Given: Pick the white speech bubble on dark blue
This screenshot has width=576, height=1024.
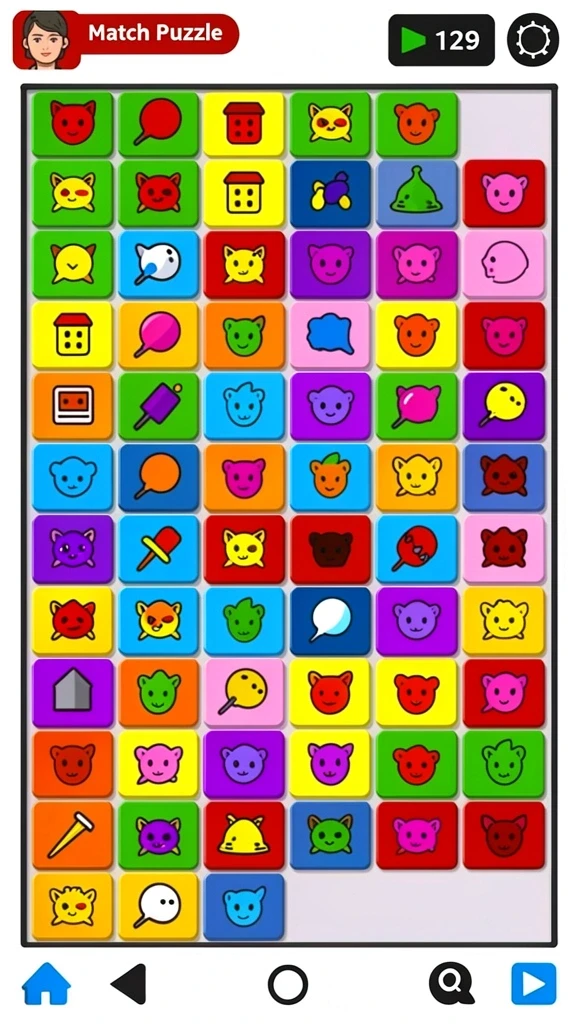Looking at the screenshot, I should [330, 620].
